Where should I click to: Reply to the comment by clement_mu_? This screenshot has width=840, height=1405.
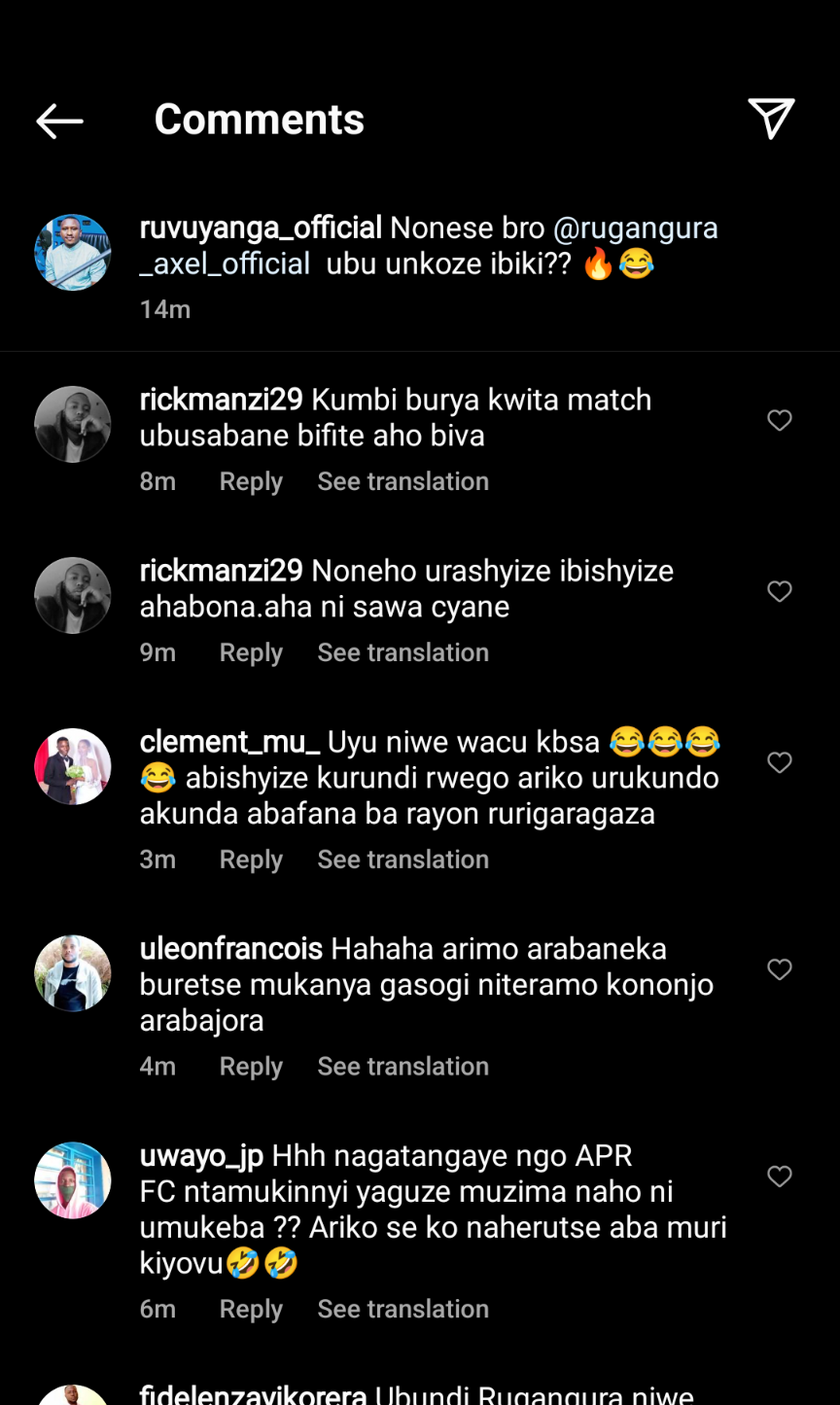(x=251, y=860)
